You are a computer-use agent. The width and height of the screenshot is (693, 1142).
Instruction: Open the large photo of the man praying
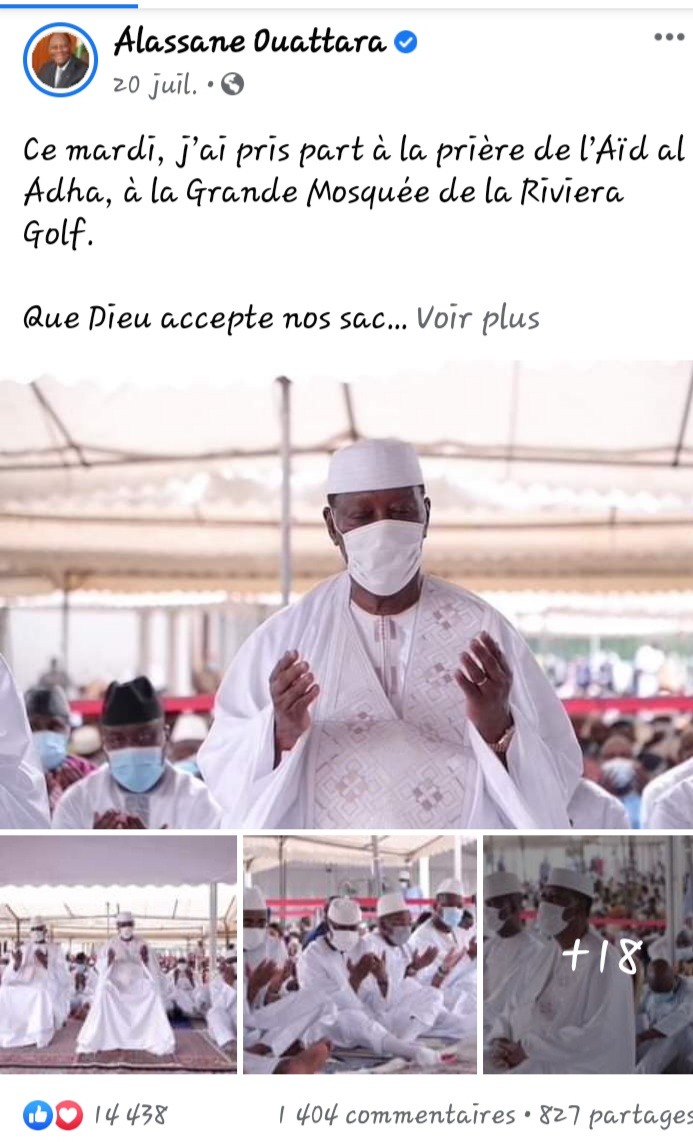coord(346,595)
